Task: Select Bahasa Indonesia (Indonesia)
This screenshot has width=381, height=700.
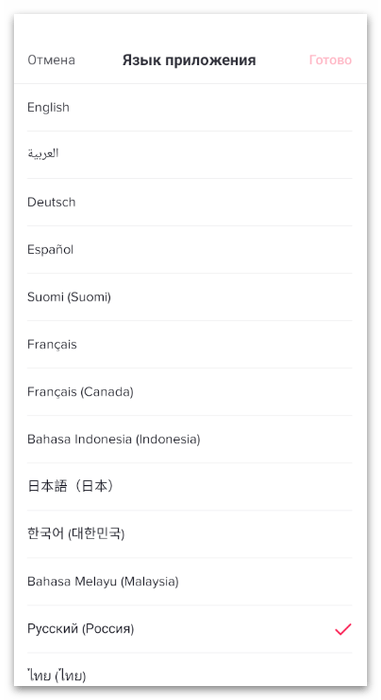Action: 189,439
